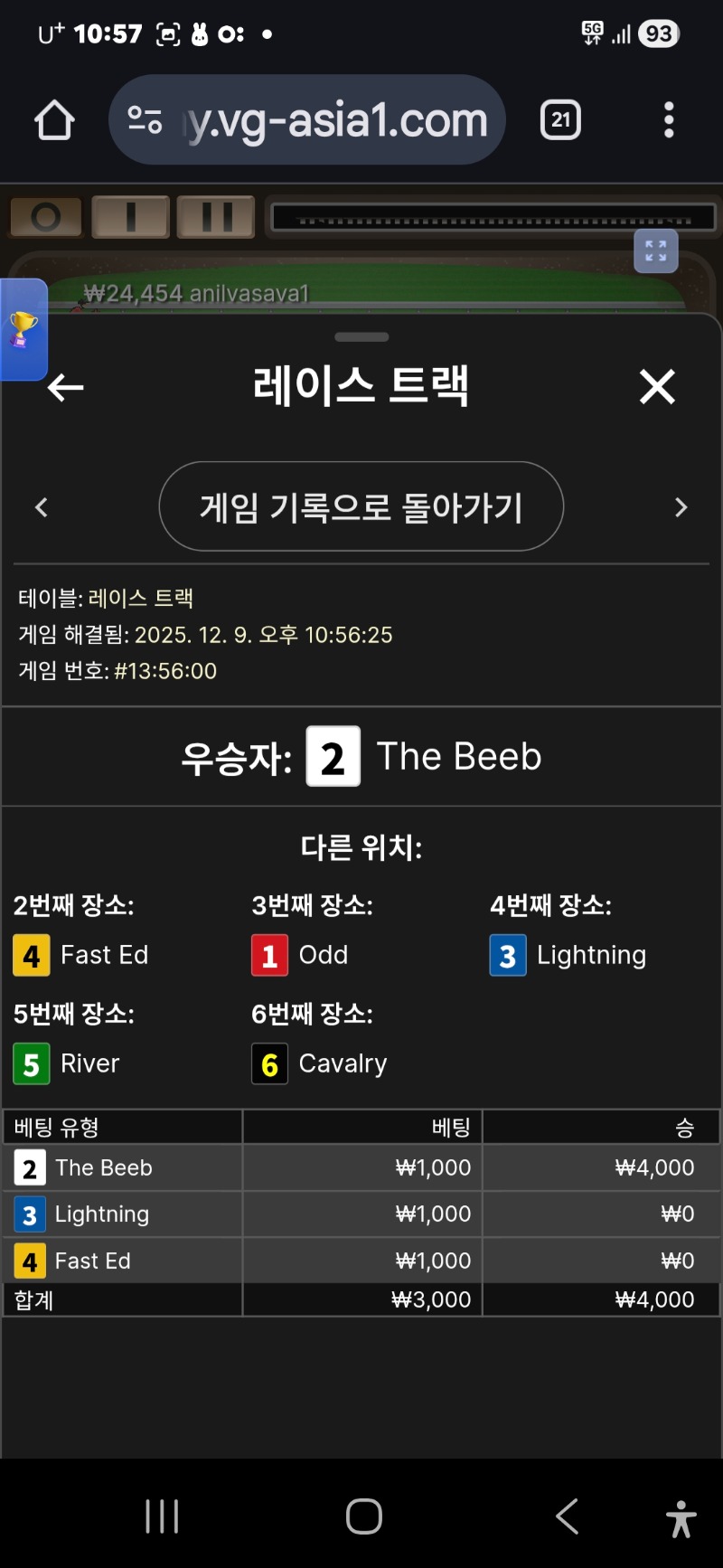Go back with the left arrow
The width and height of the screenshot is (723, 1568).
pyautogui.click(x=65, y=388)
